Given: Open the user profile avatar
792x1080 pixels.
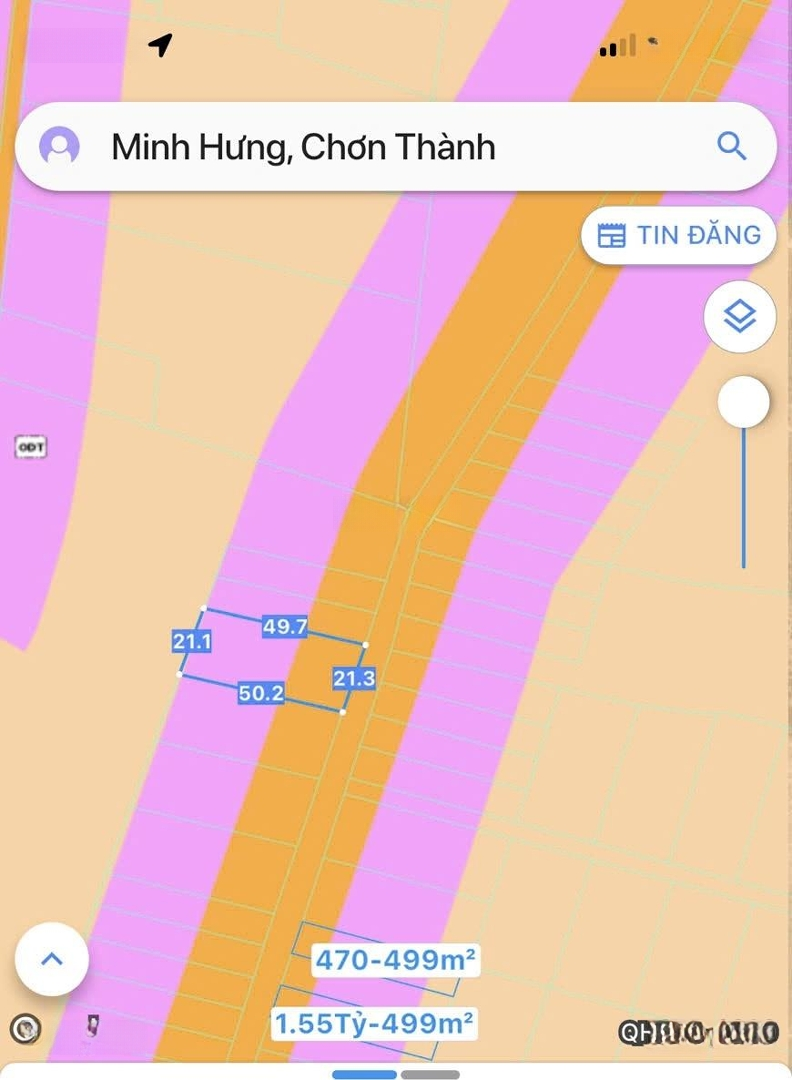Looking at the screenshot, I should tap(59, 147).
